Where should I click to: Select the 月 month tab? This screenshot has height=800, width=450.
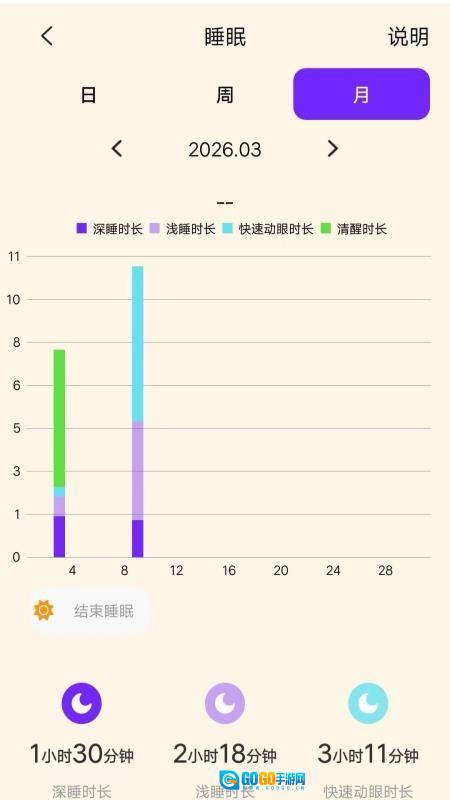361,94
